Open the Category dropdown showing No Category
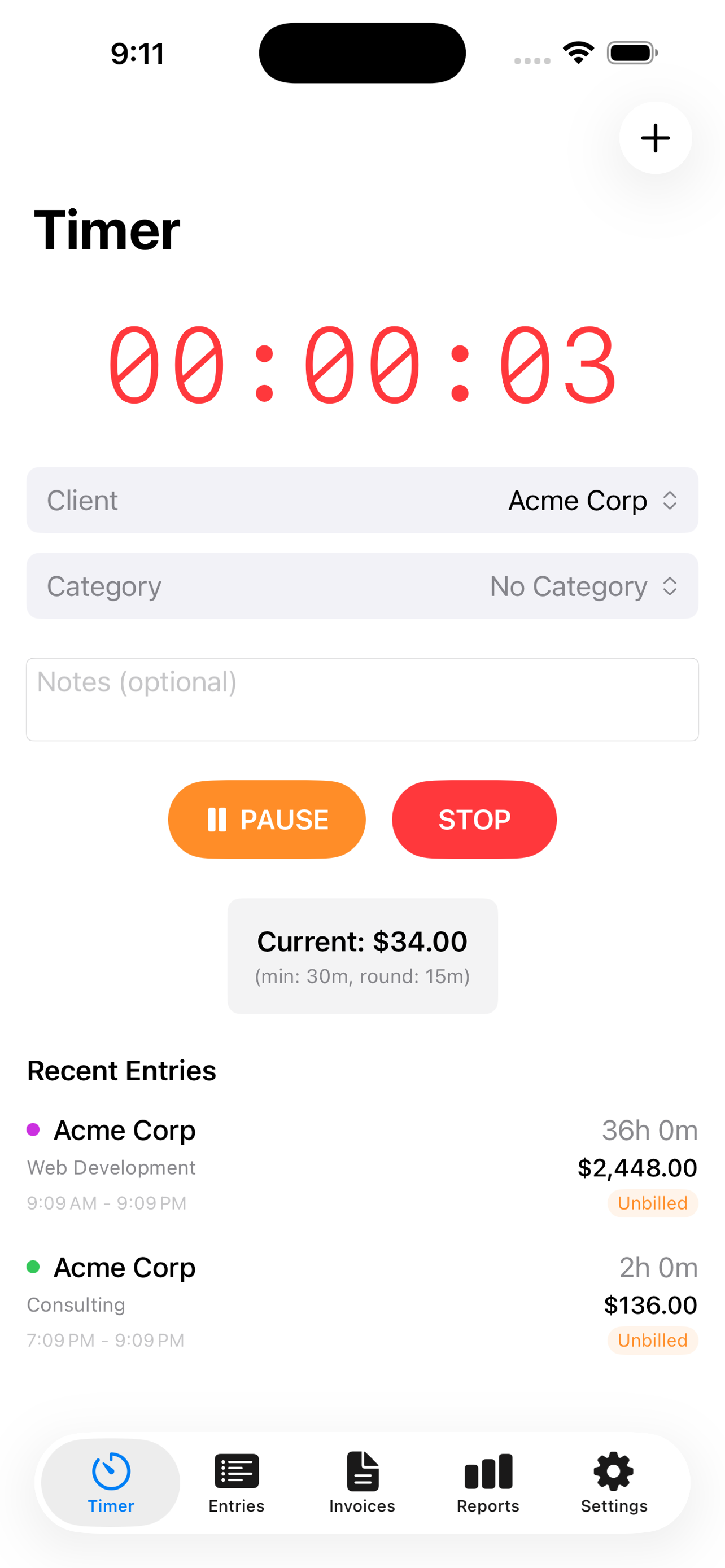725x1568 pixels. click(361, 586)
